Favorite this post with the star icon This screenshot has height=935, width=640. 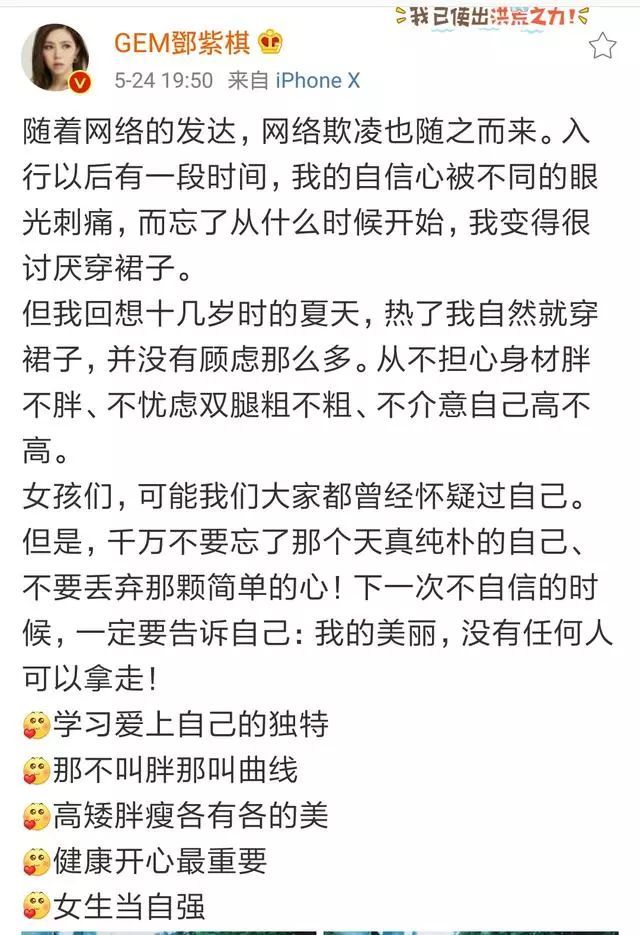coord(602,45)
